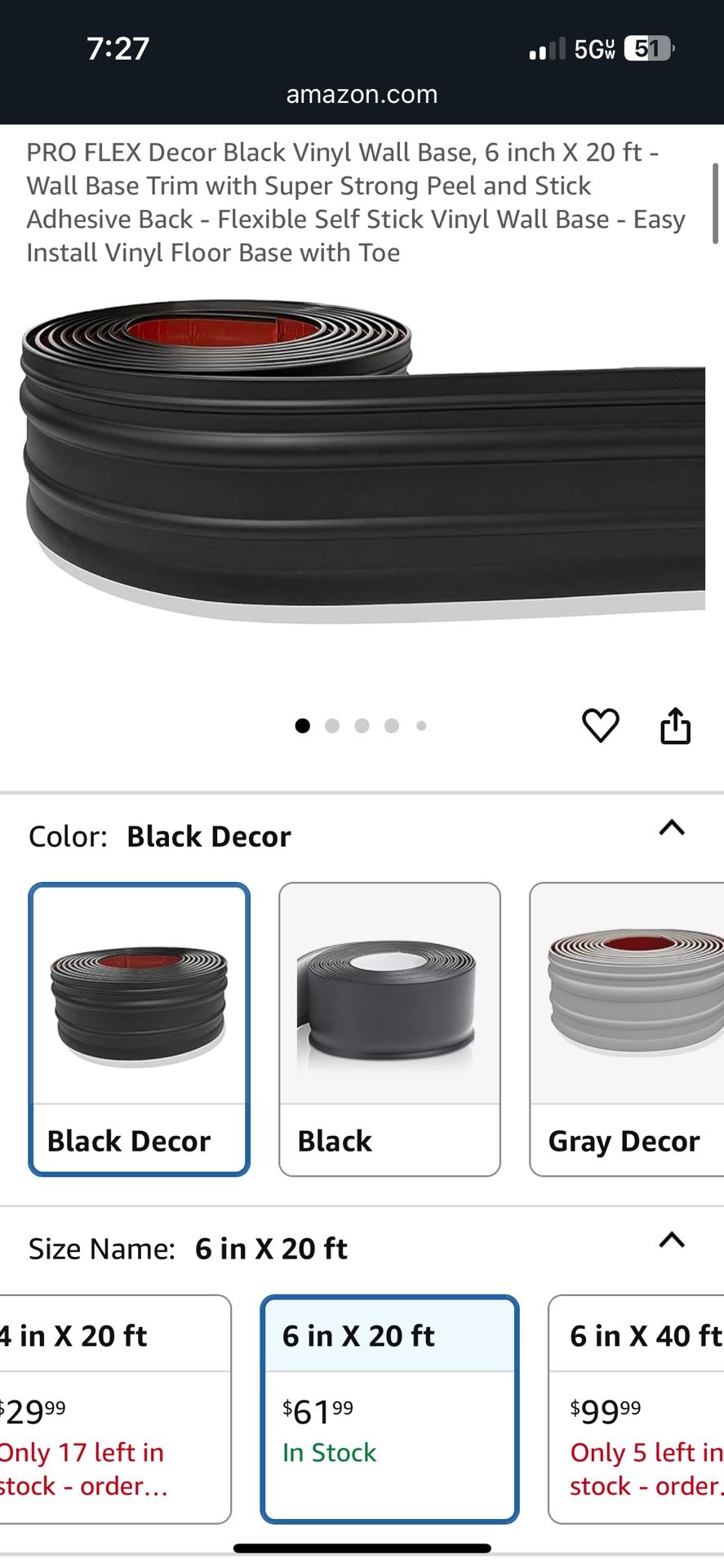The height and width of the screenshot is (1568, 724).
Task: Share this product listing
Action: tap(675, 725)
